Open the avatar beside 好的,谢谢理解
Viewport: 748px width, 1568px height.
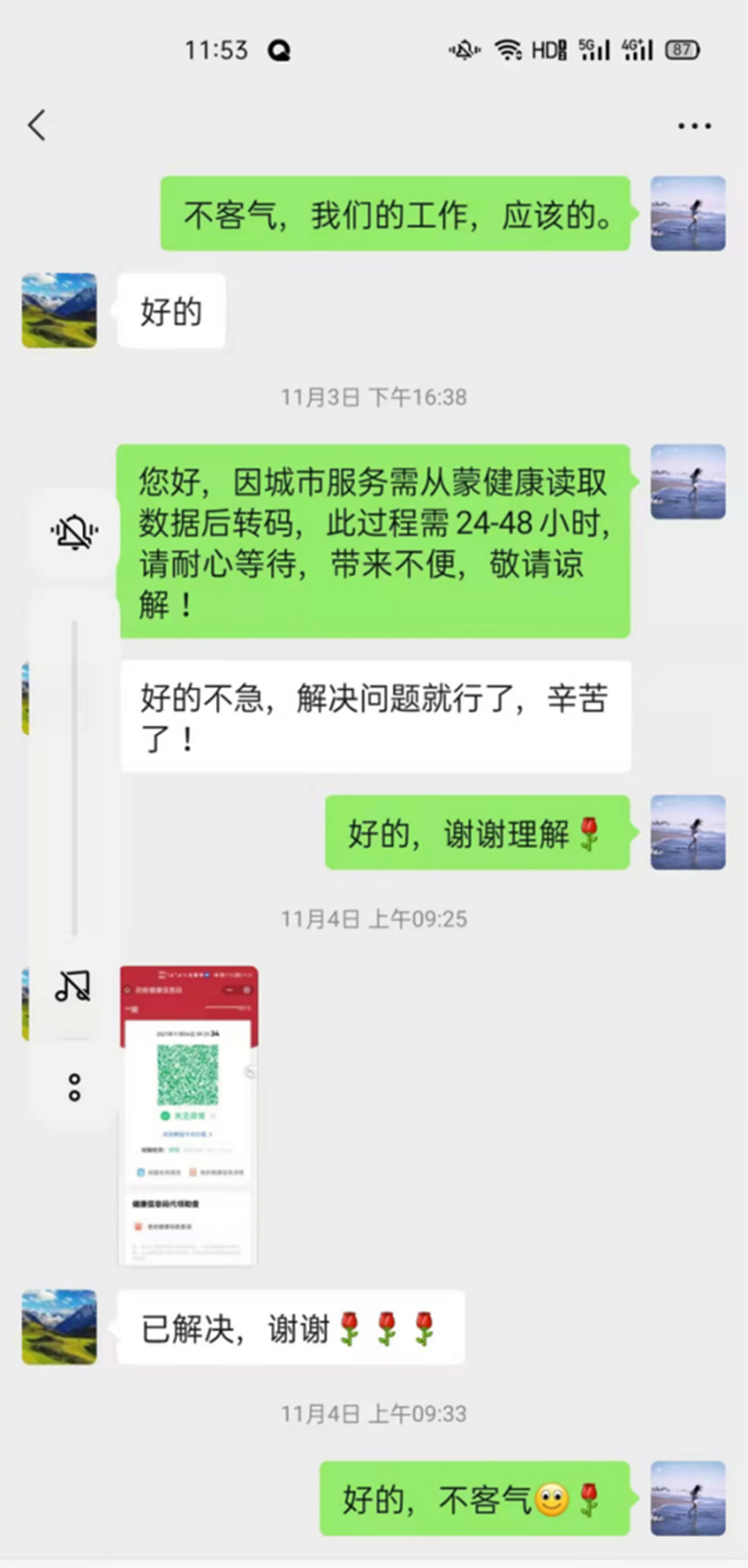coord(687,832)
